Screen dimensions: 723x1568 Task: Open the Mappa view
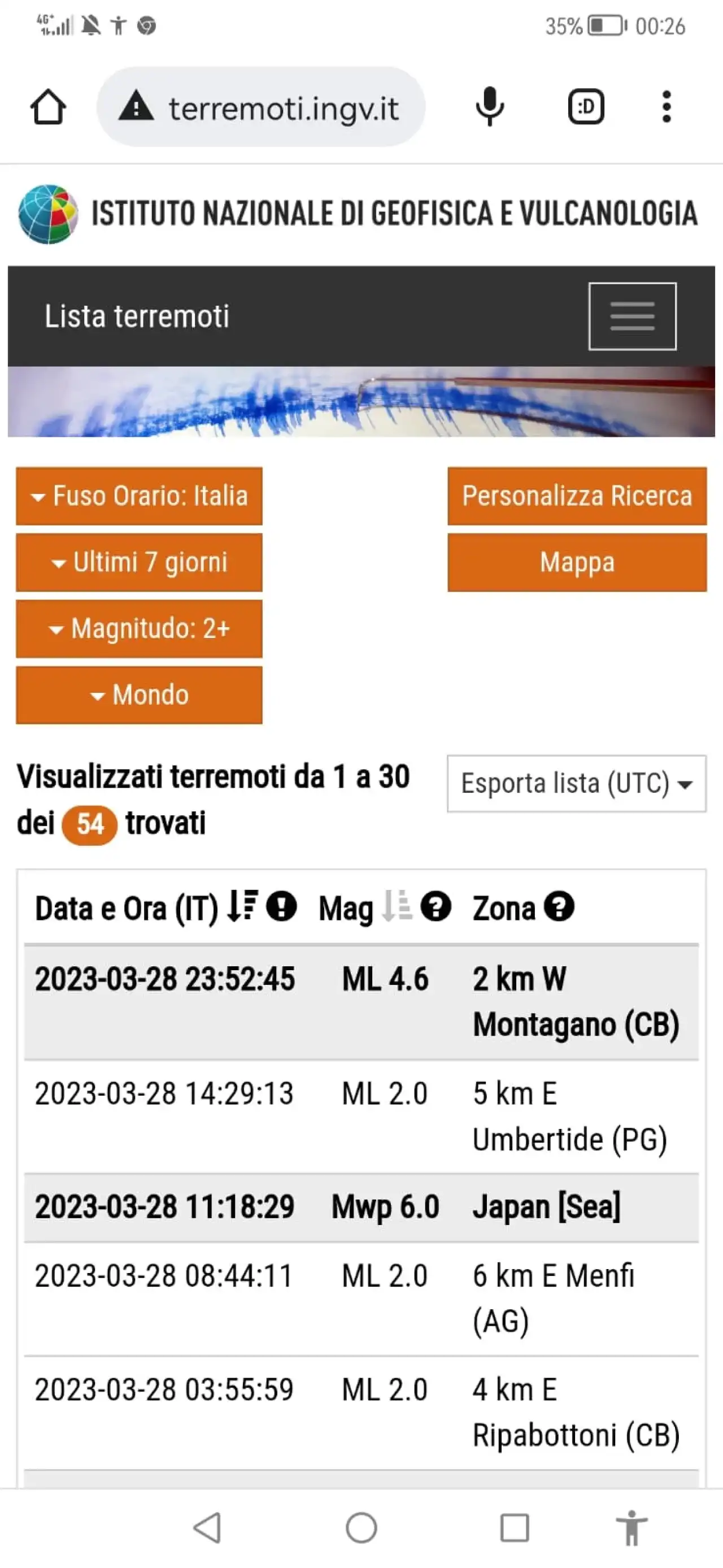(577, 562)
